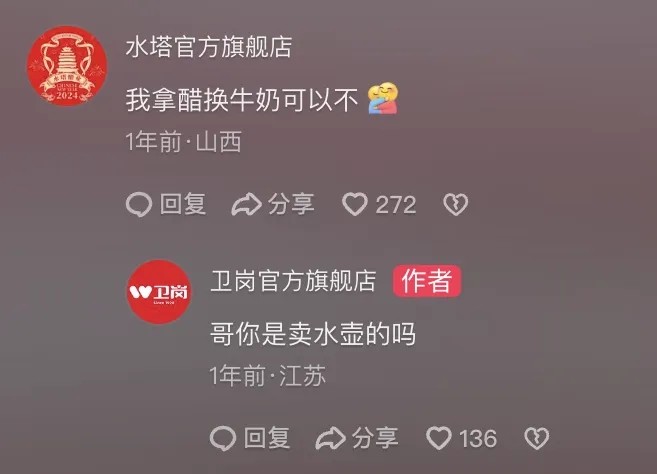Viewport: 657px width, 474px height.
Task: Open the 卫岗官方旗舰店 username link
Action: (293, 282)
